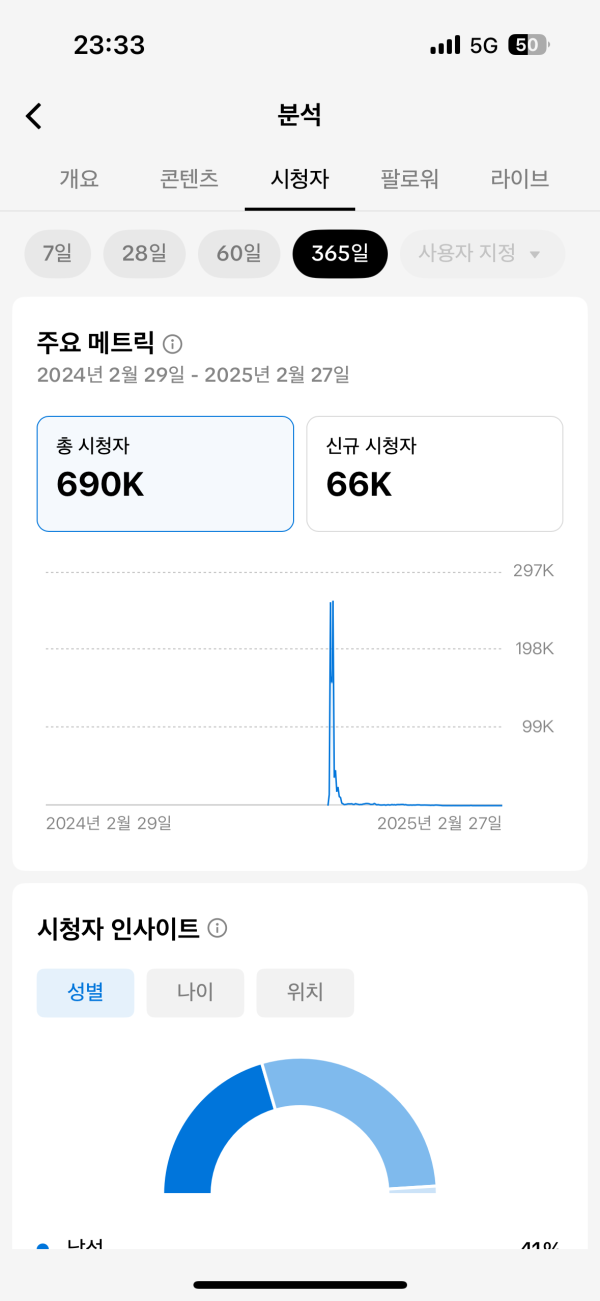Screen dimensions: 600x1301
Task: Open info for 시청자 인사이트
Action: [x=217, y=929]
